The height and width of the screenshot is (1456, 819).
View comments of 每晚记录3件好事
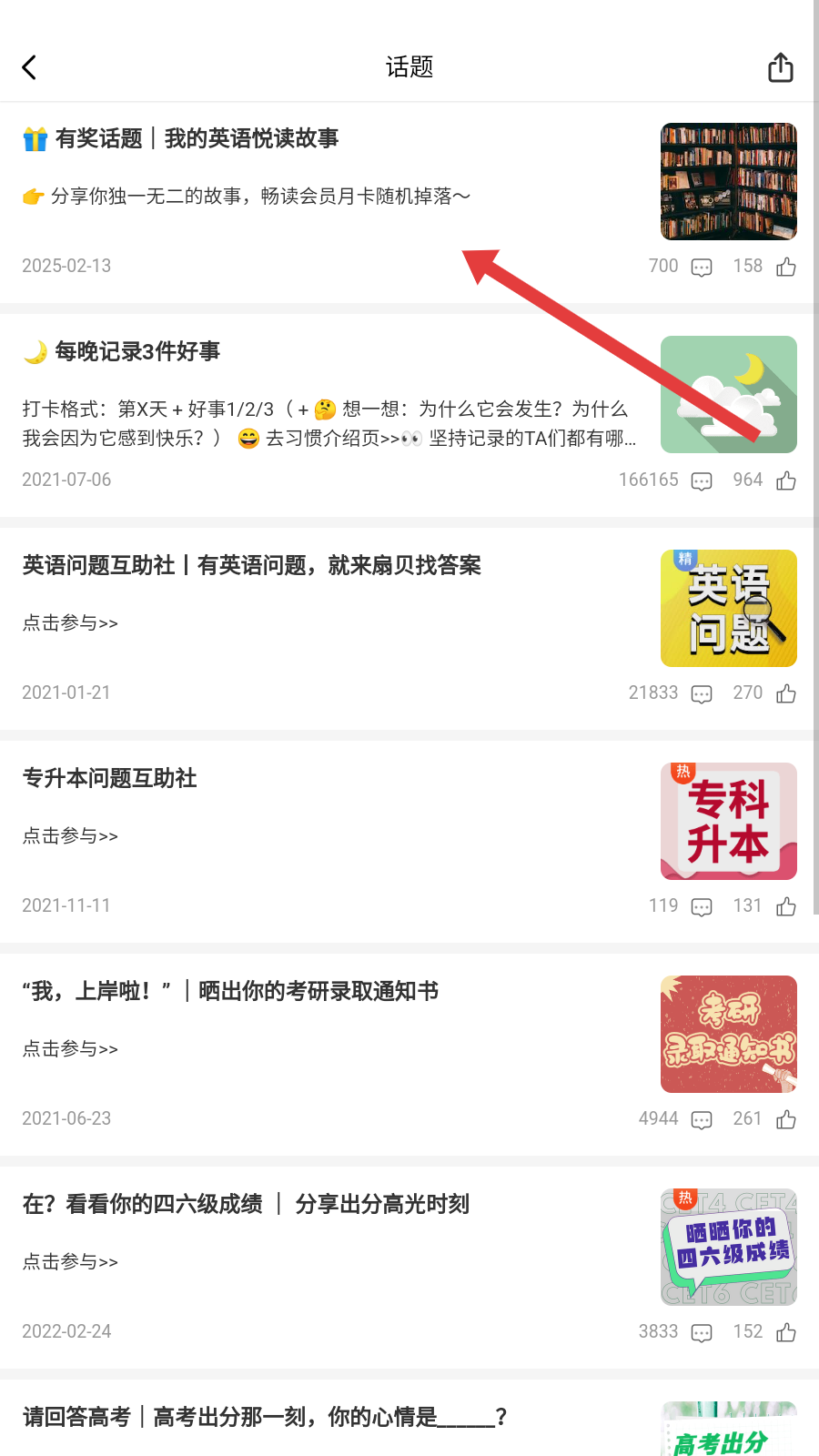pyautogui.click(x=701, y=480)
